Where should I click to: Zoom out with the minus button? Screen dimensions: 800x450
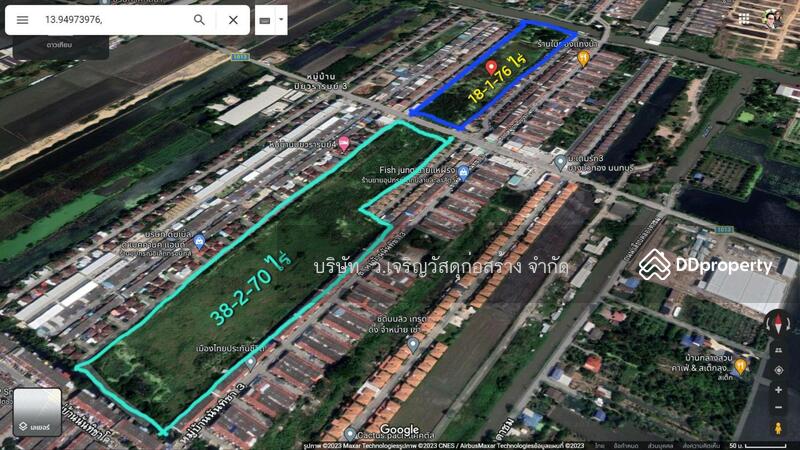[x=778, y=407]
